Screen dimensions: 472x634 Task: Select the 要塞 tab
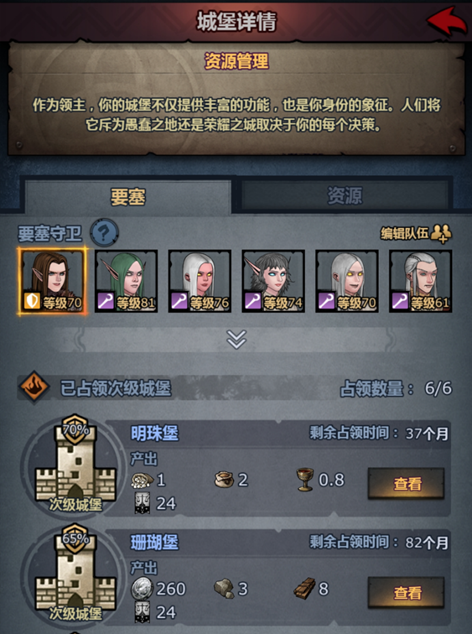(128, 197)
